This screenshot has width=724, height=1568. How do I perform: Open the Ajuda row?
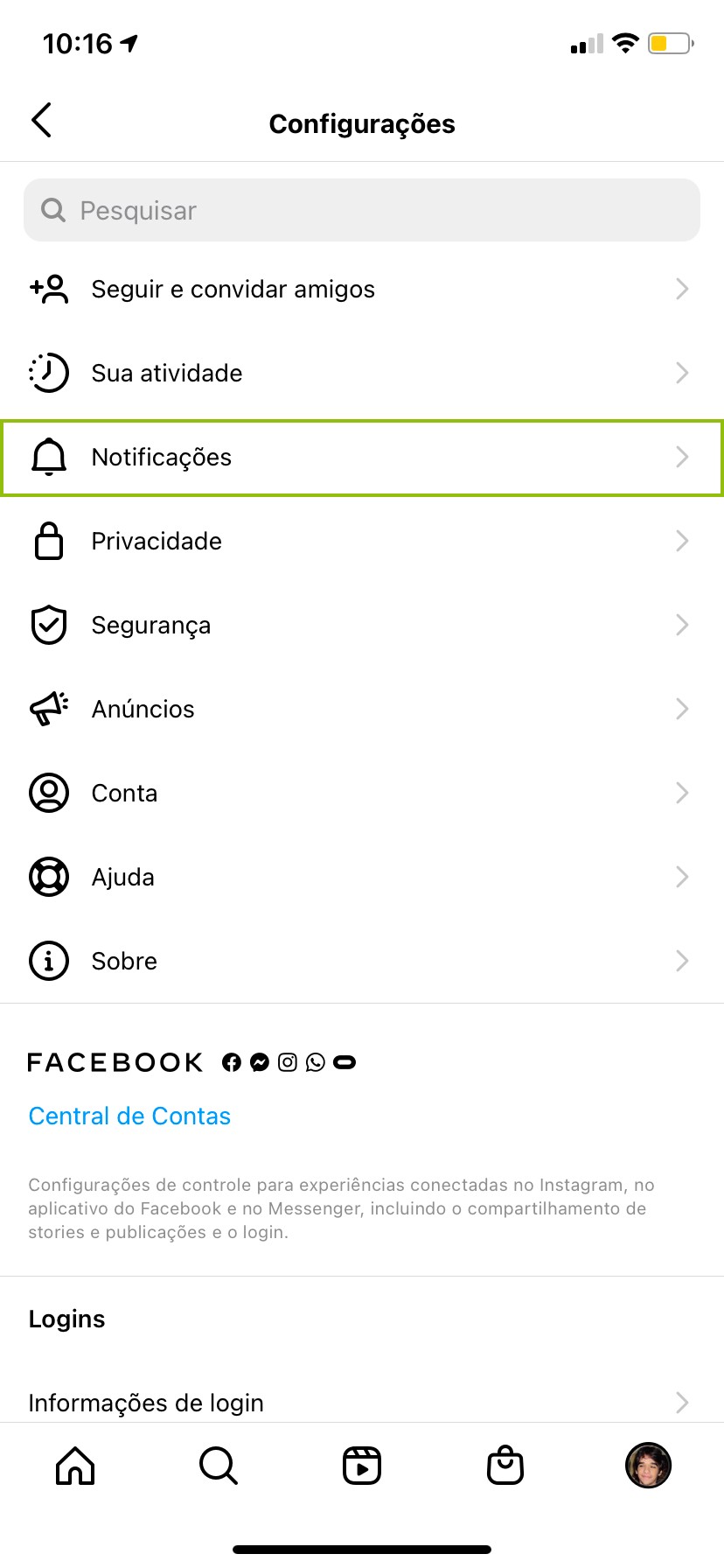pyautogui.click(x=362, y=878)
